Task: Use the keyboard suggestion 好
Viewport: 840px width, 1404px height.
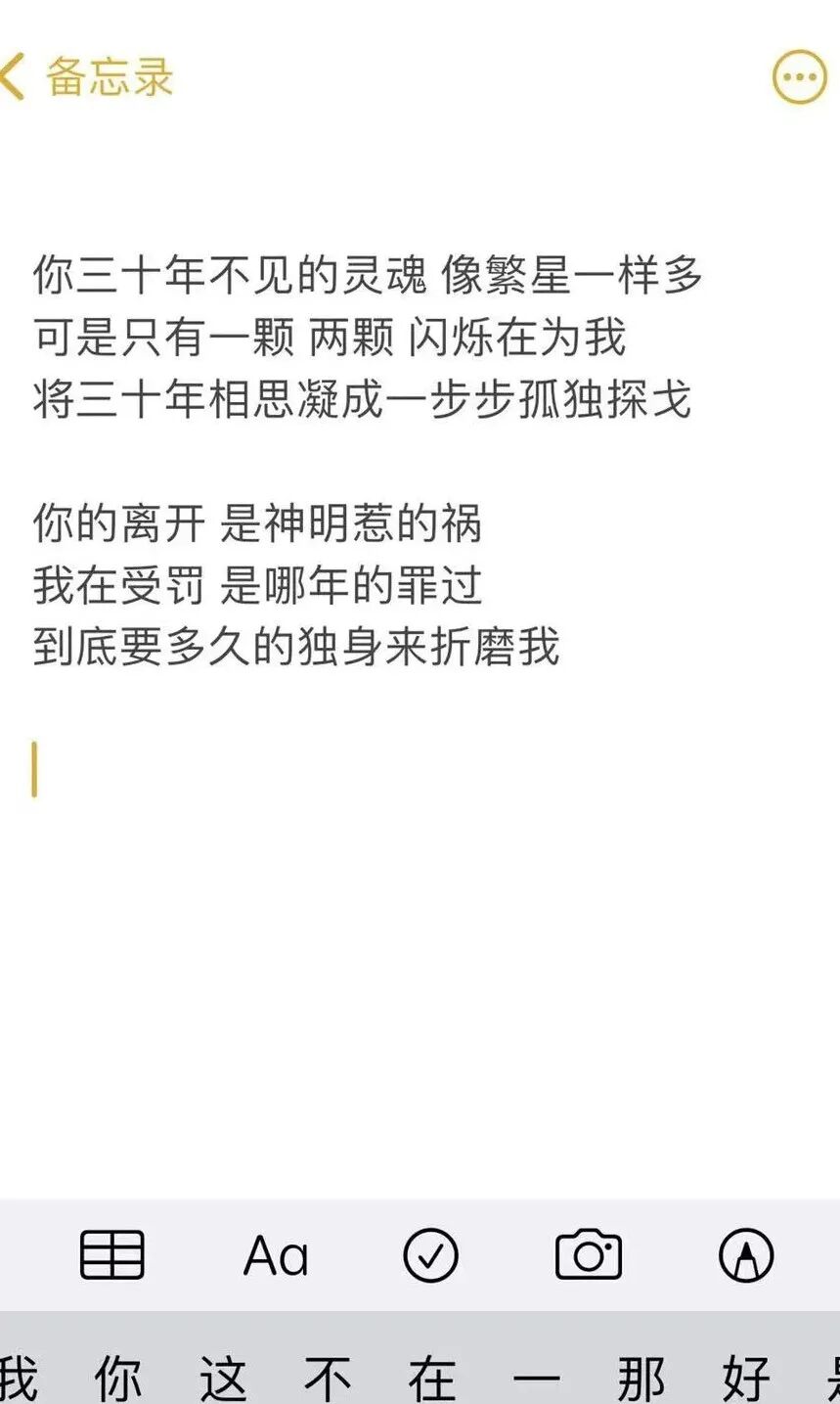Action: pos(746,1378)
